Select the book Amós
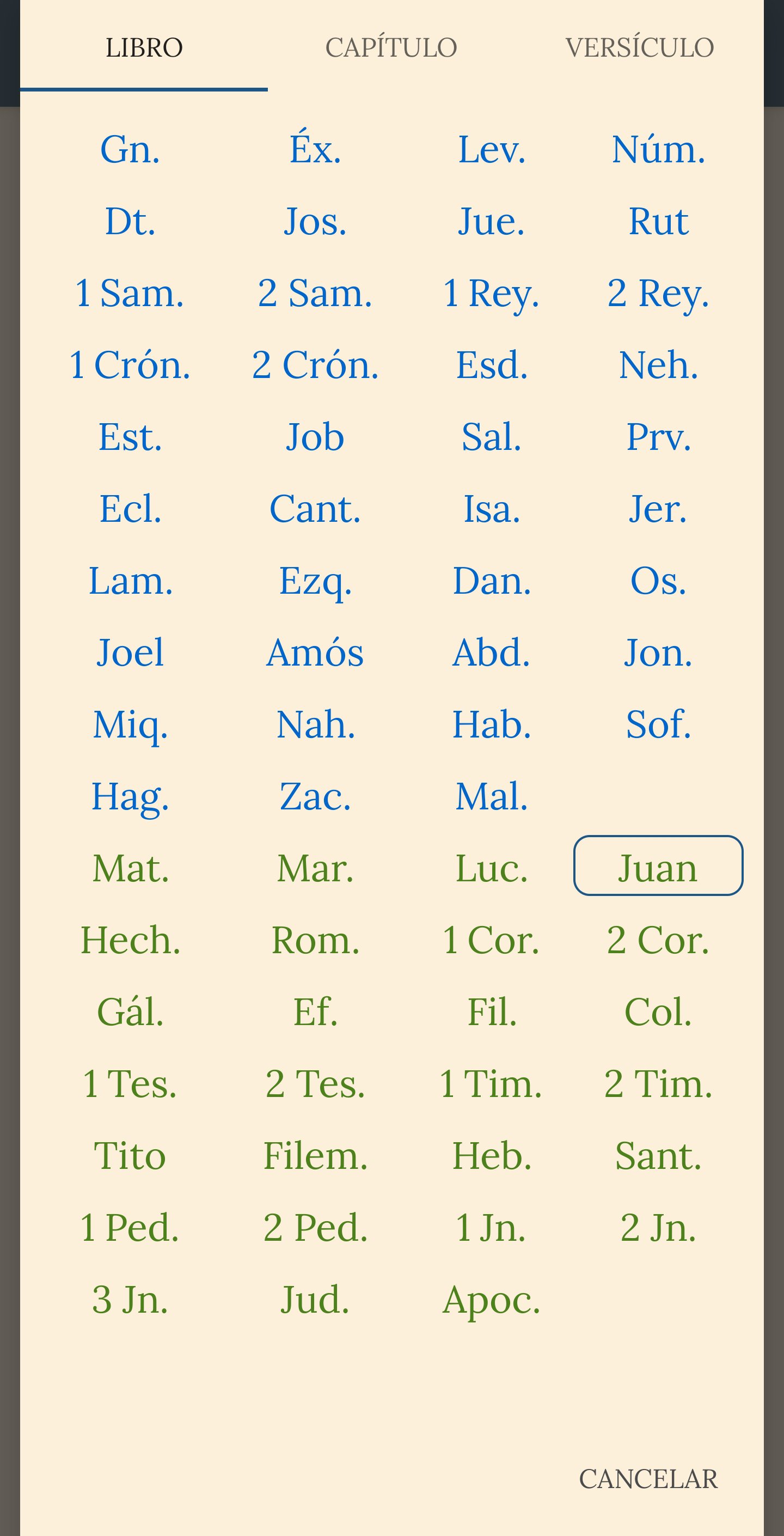The image size is (784, 1536). tap(315, 652)
